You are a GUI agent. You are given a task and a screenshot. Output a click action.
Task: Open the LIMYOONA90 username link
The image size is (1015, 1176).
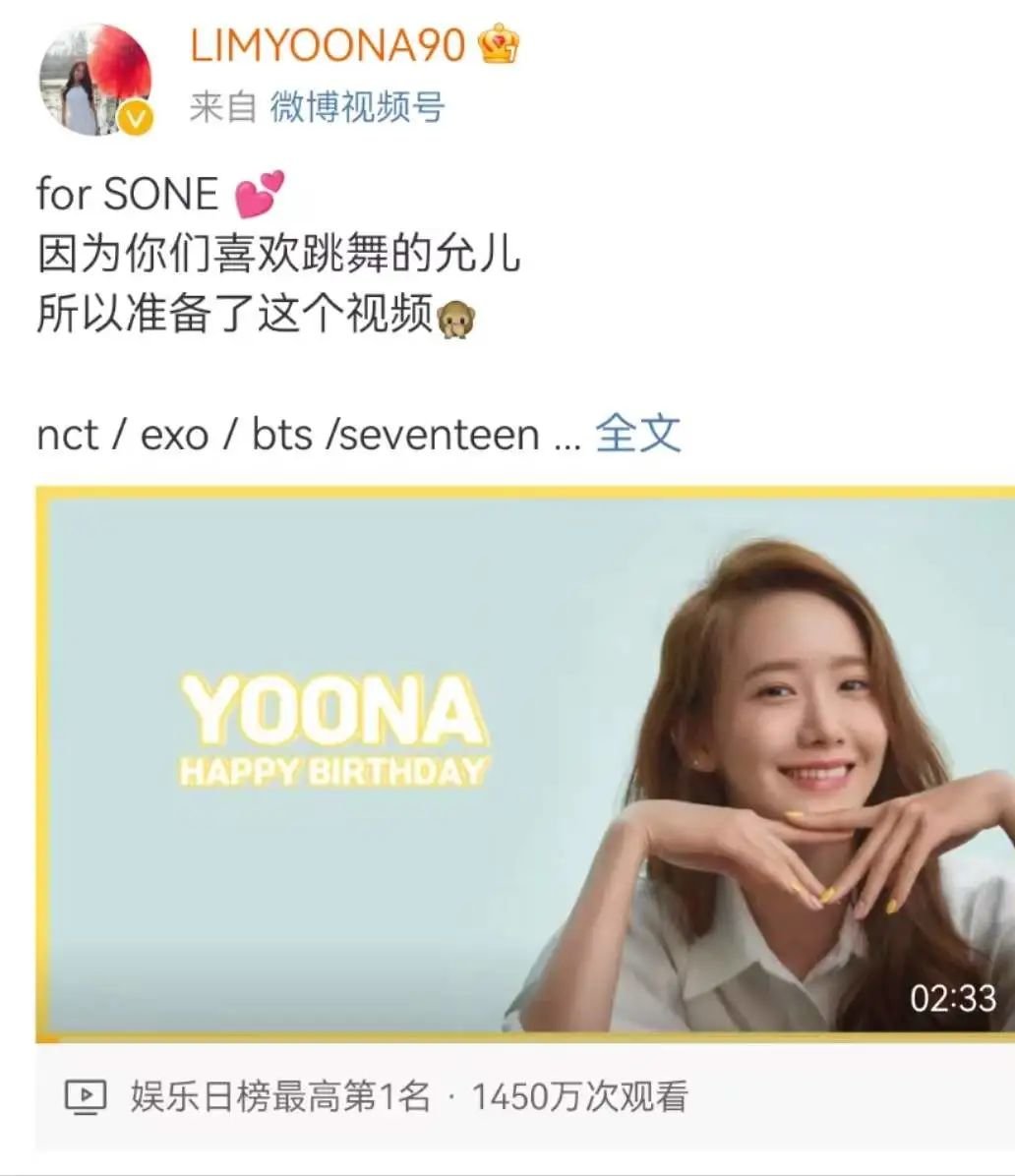(x=328, y=44)
